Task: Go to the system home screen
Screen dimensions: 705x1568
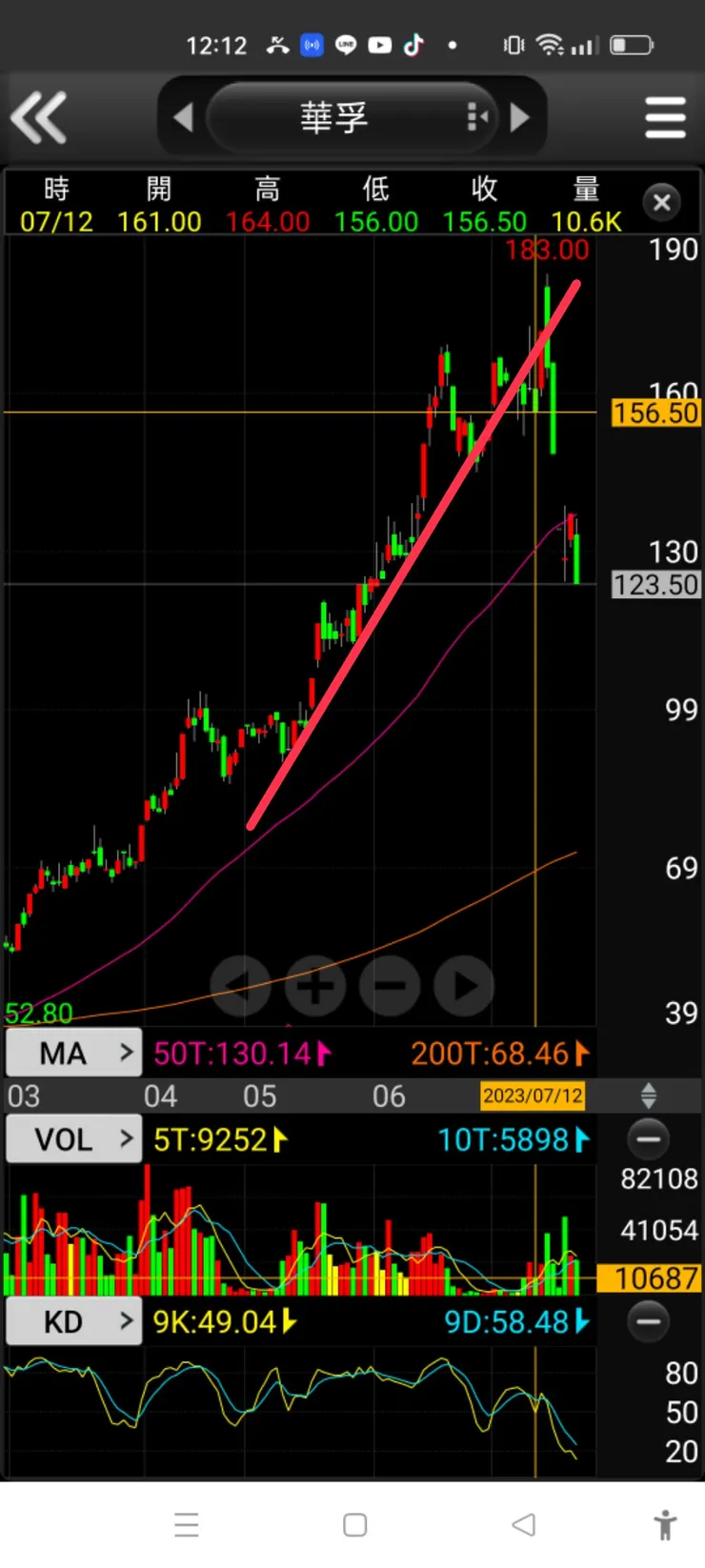Action: click(354, 1524)
